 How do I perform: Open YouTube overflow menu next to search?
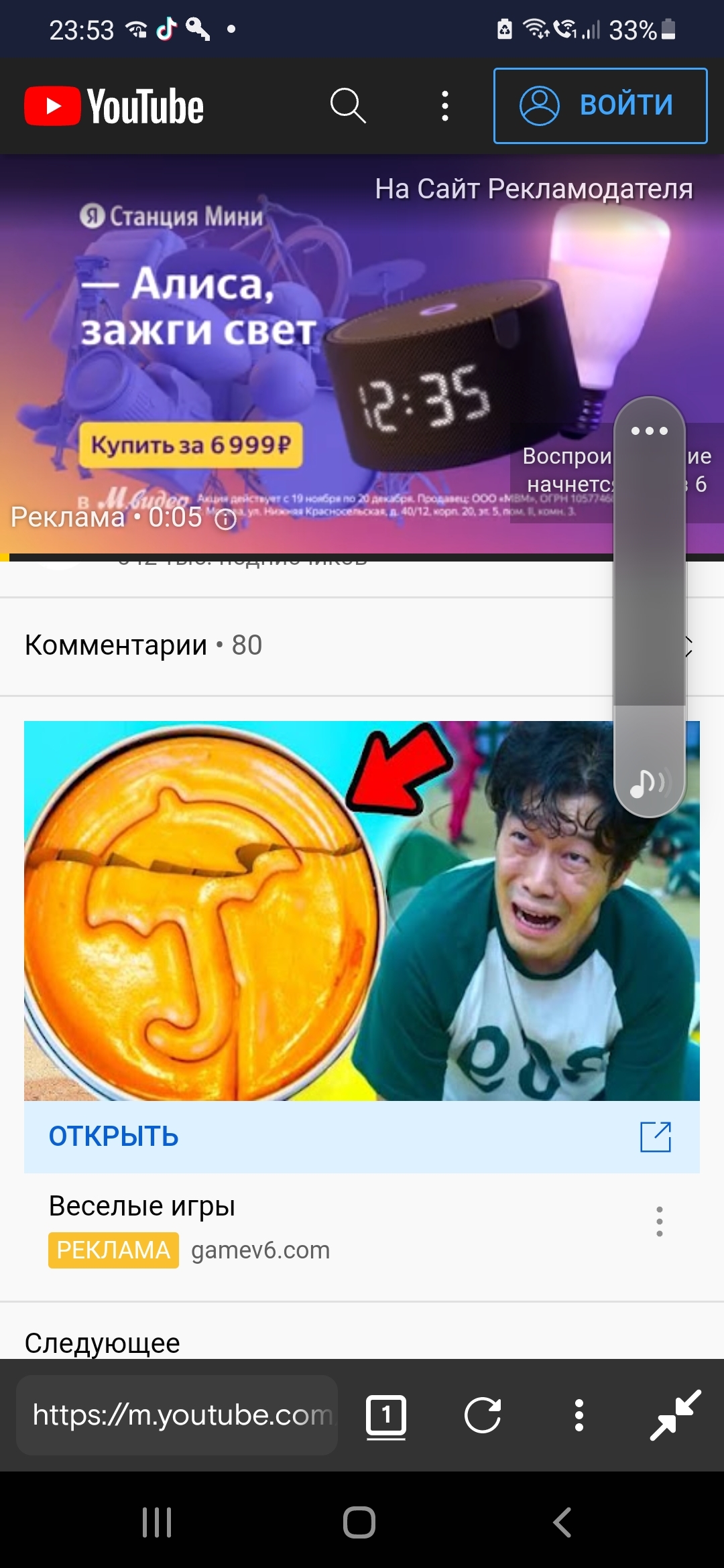(x=445, y=106)
